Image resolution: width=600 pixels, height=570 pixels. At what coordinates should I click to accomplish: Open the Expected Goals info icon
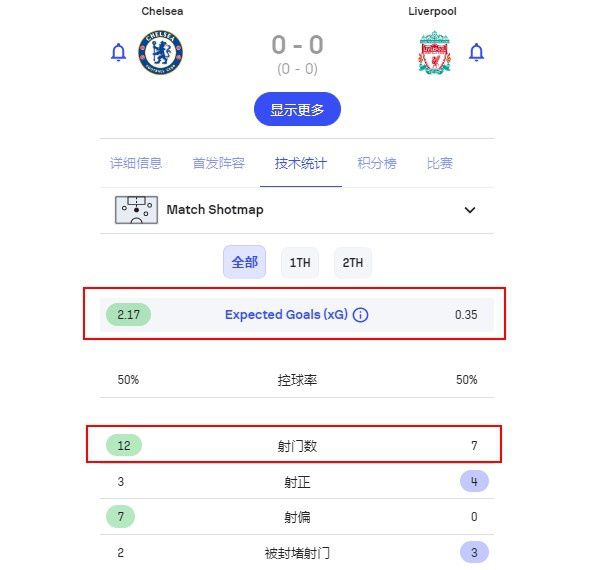[x=361, y=315]
